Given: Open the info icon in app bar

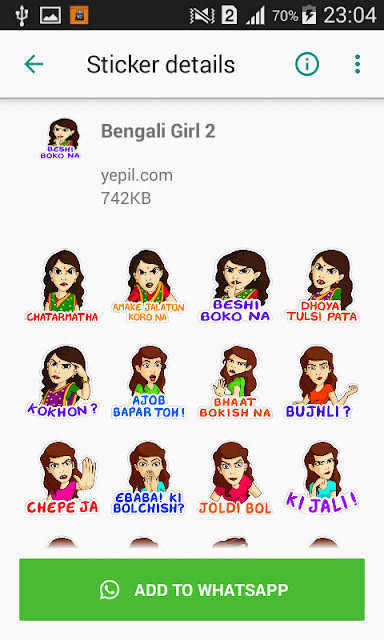Looking at the screenshot, I should pos(307,64).
